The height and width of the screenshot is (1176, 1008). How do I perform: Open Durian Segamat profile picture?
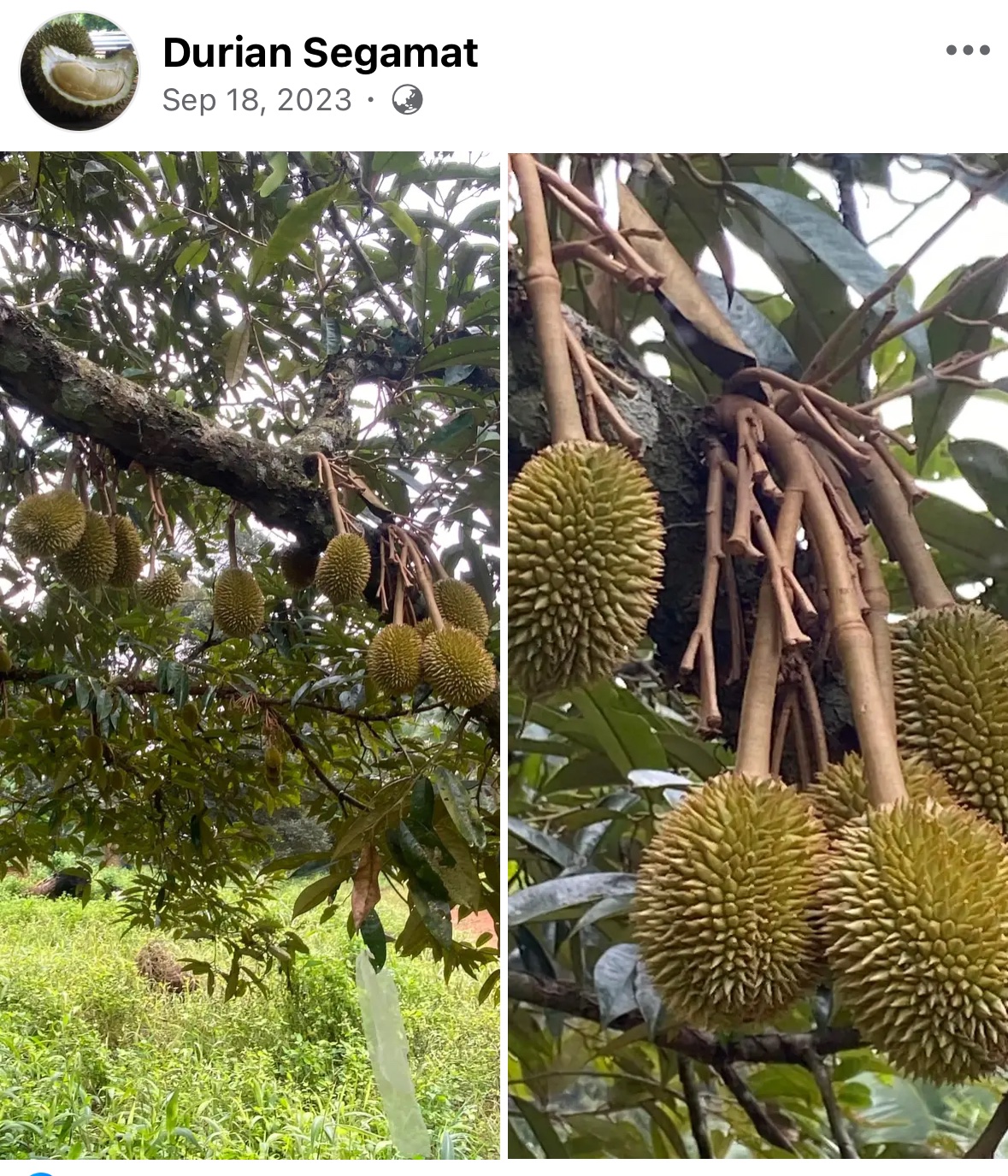(79, 72)
